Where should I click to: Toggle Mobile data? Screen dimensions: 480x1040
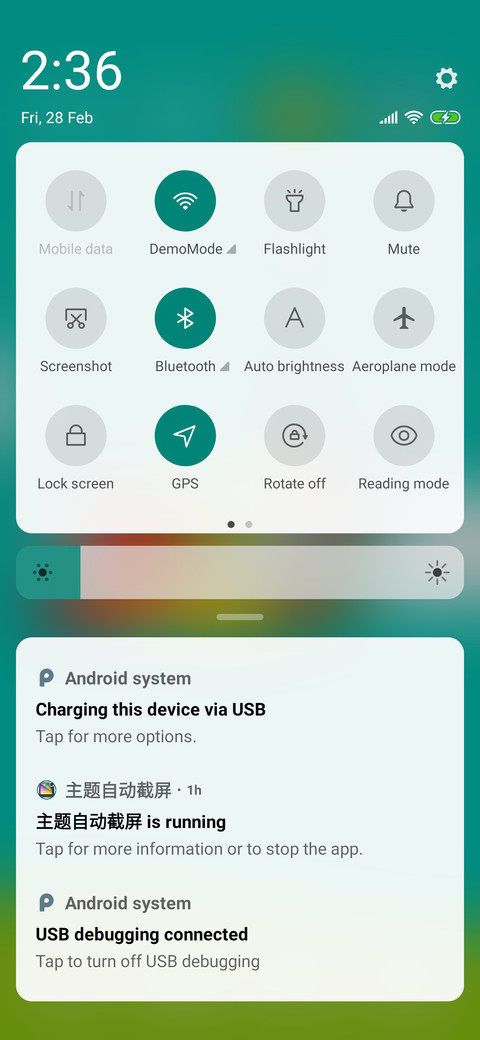pos(76,201)
